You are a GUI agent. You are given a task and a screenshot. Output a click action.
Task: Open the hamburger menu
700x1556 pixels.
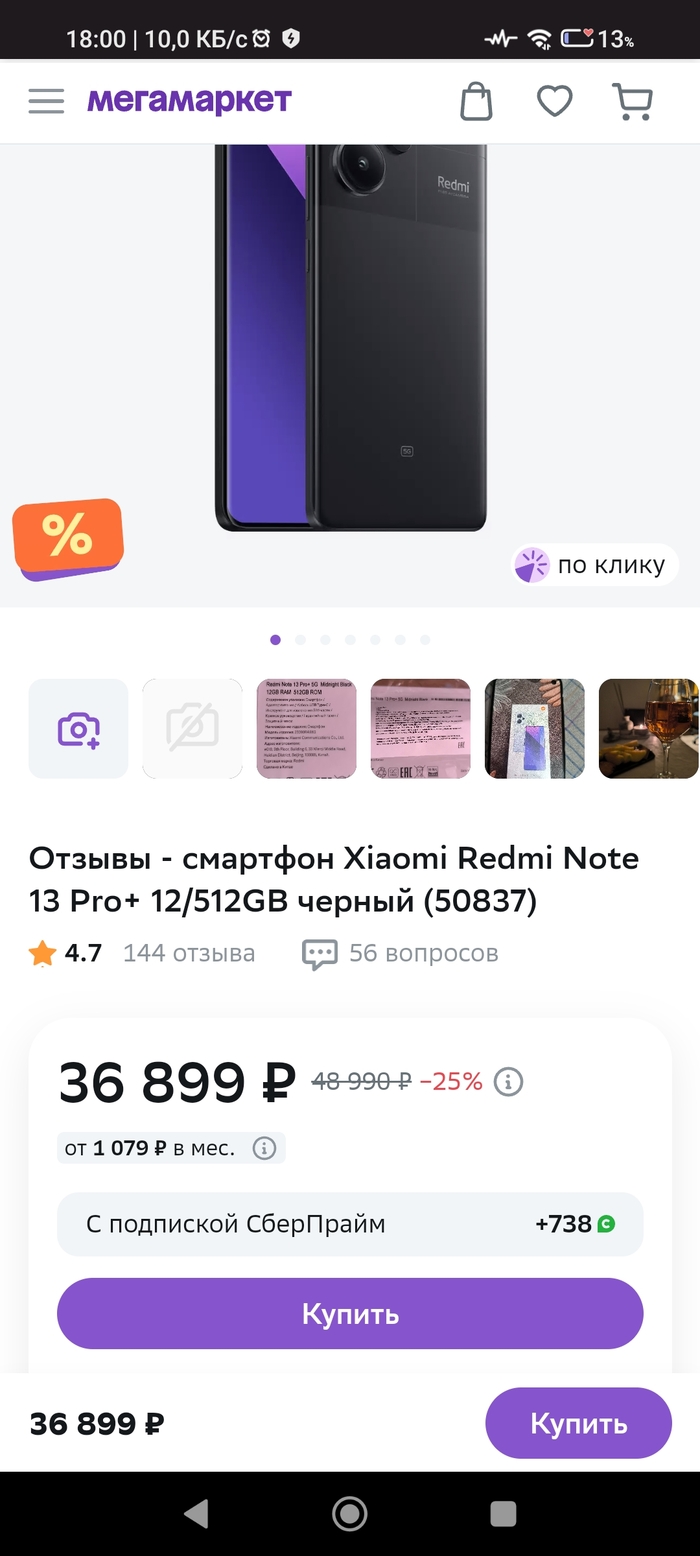[x=46, y=101]
